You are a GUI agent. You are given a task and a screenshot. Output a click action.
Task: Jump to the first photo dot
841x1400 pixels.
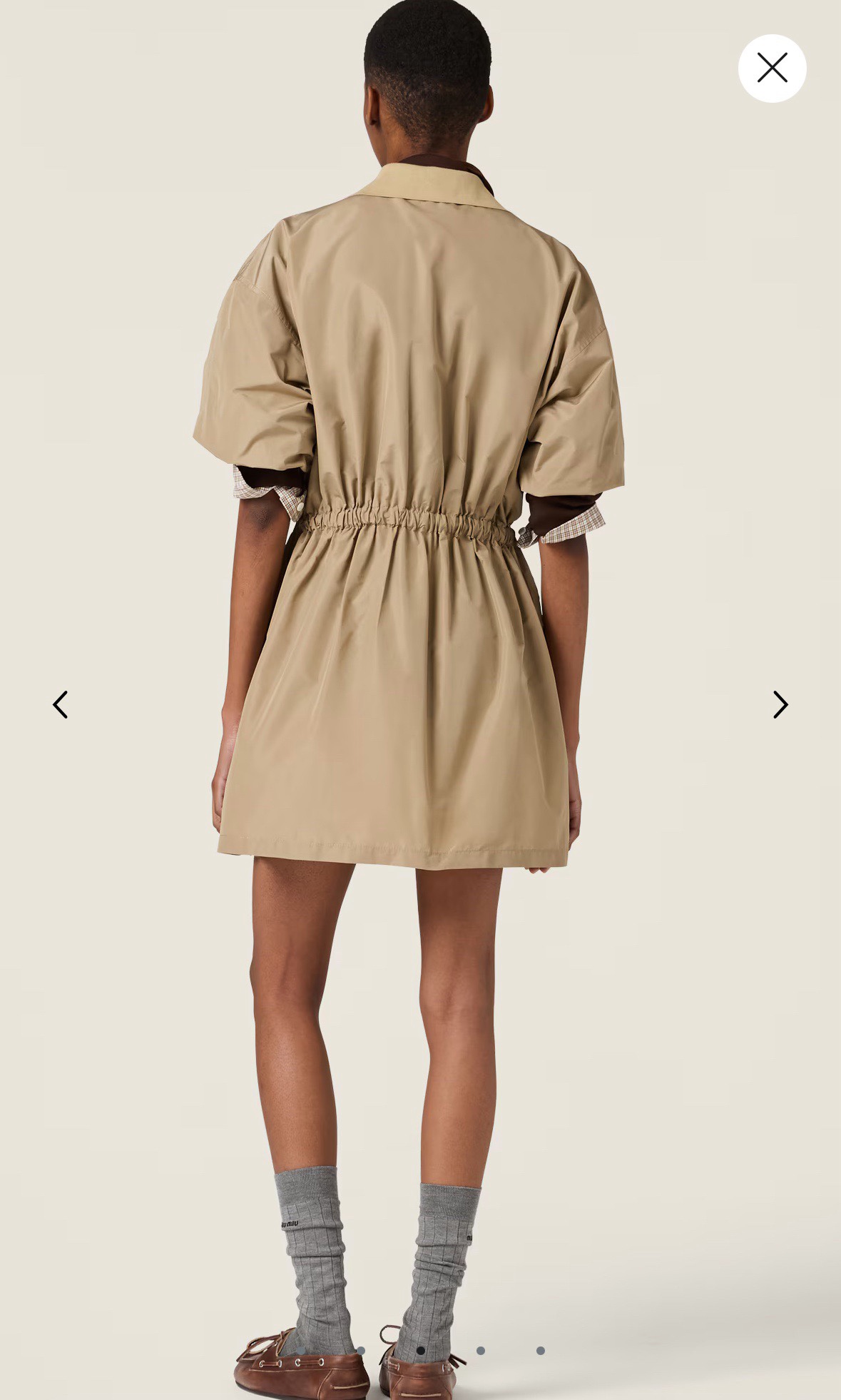301,1350
